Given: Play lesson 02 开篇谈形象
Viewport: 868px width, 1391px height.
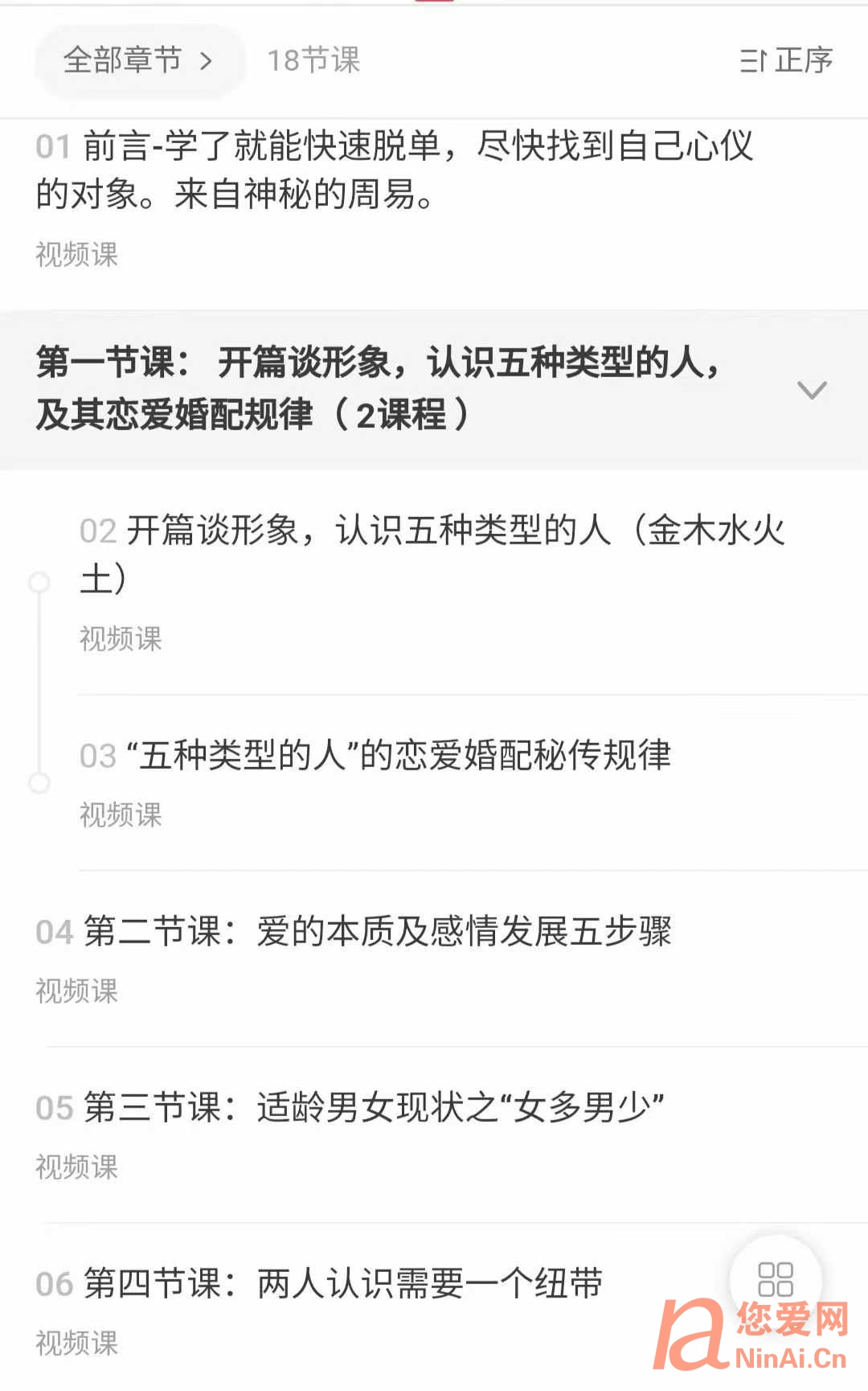Looking at the screenshot, I should coord(432,553).
